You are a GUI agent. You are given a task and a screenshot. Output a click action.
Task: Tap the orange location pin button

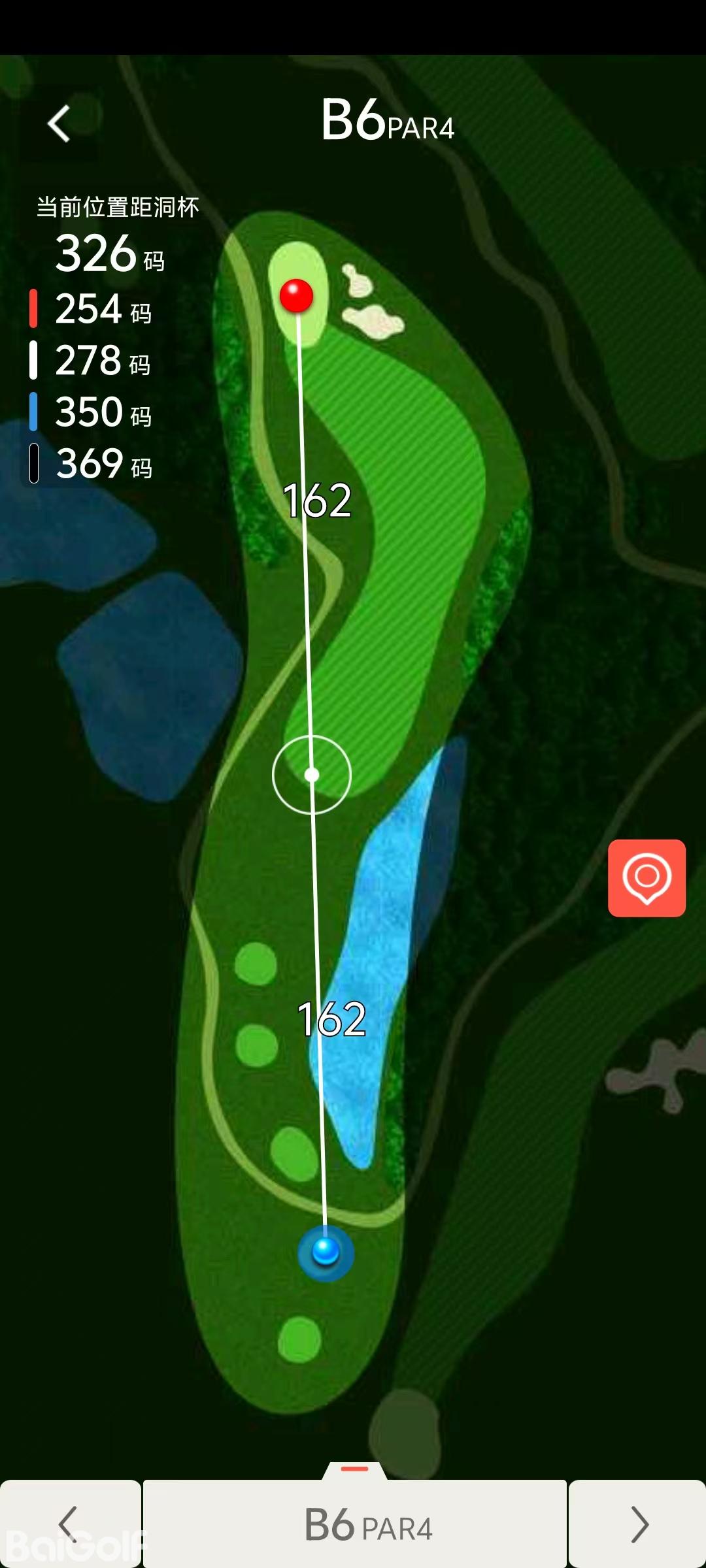[647, 877]
